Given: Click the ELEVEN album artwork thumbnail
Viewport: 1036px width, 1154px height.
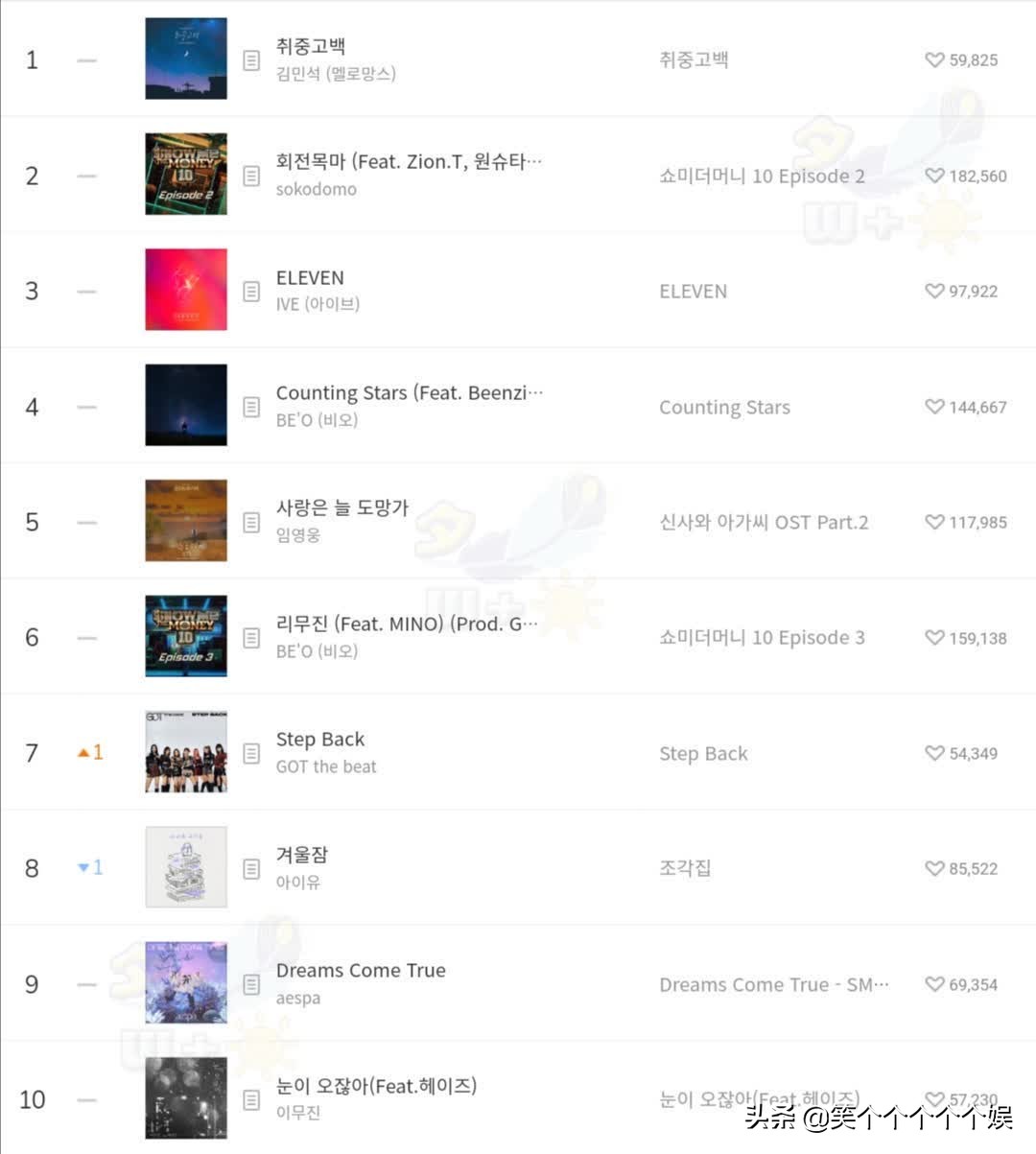Looking at the screenshot, I should (x=185, y=290).
